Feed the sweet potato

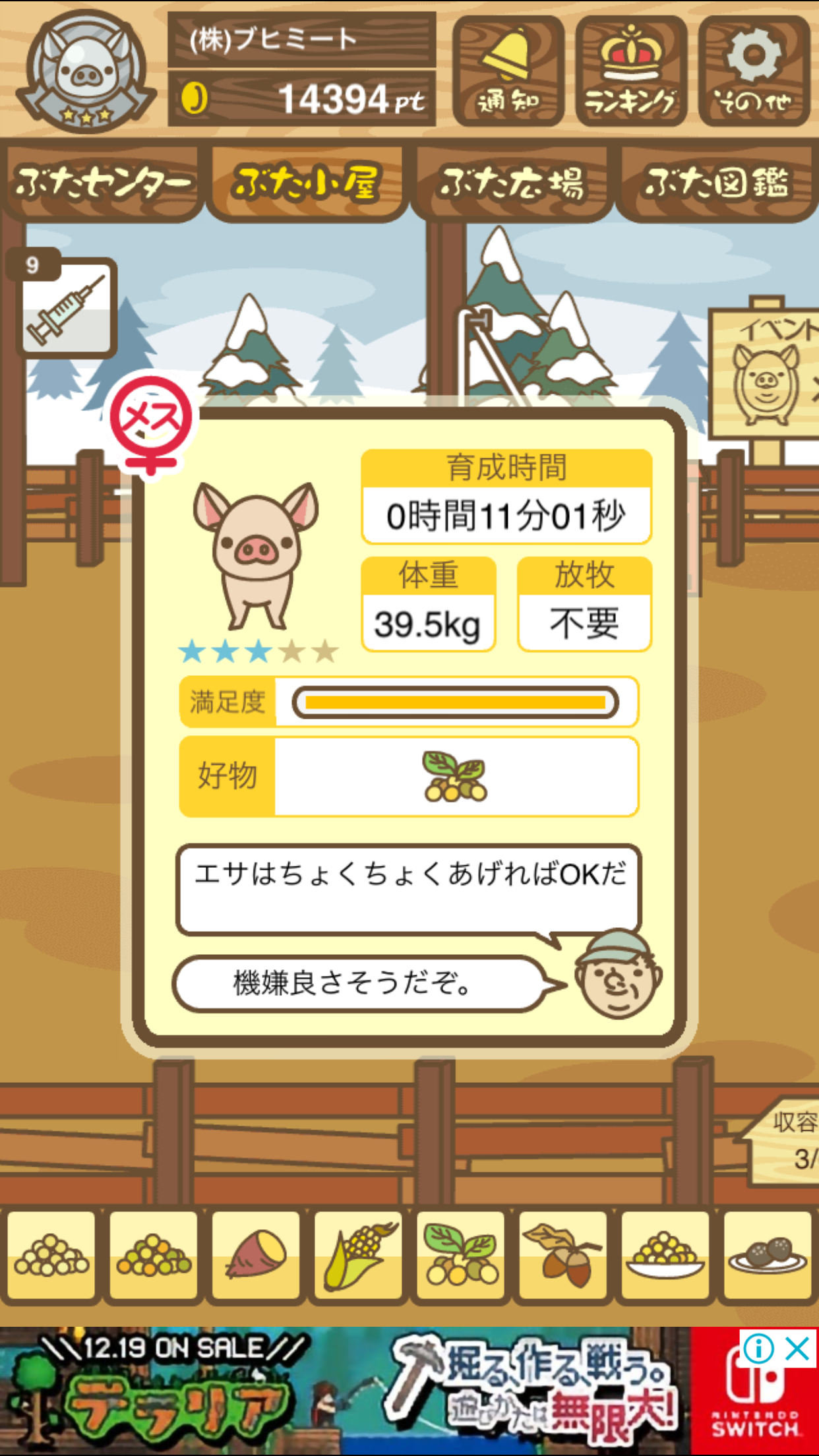(x=256, y=1256)
